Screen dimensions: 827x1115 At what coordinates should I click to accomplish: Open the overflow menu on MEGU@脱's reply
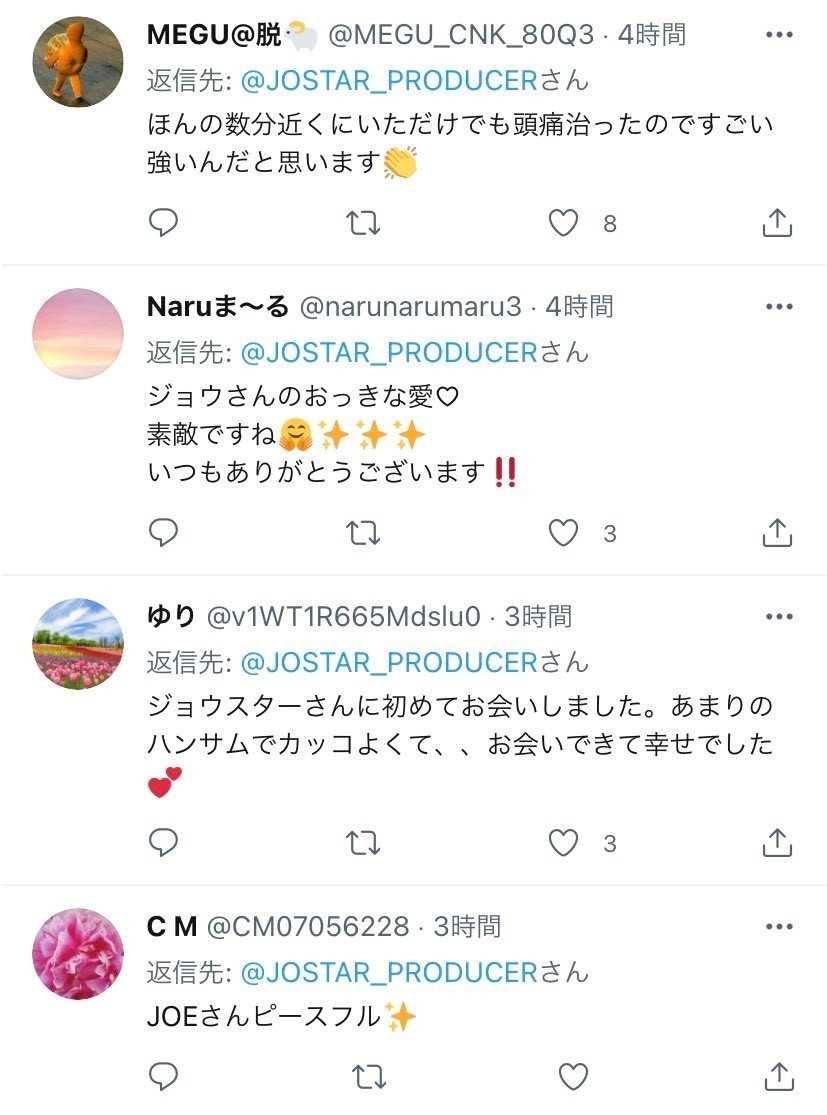tap(778, 35)
